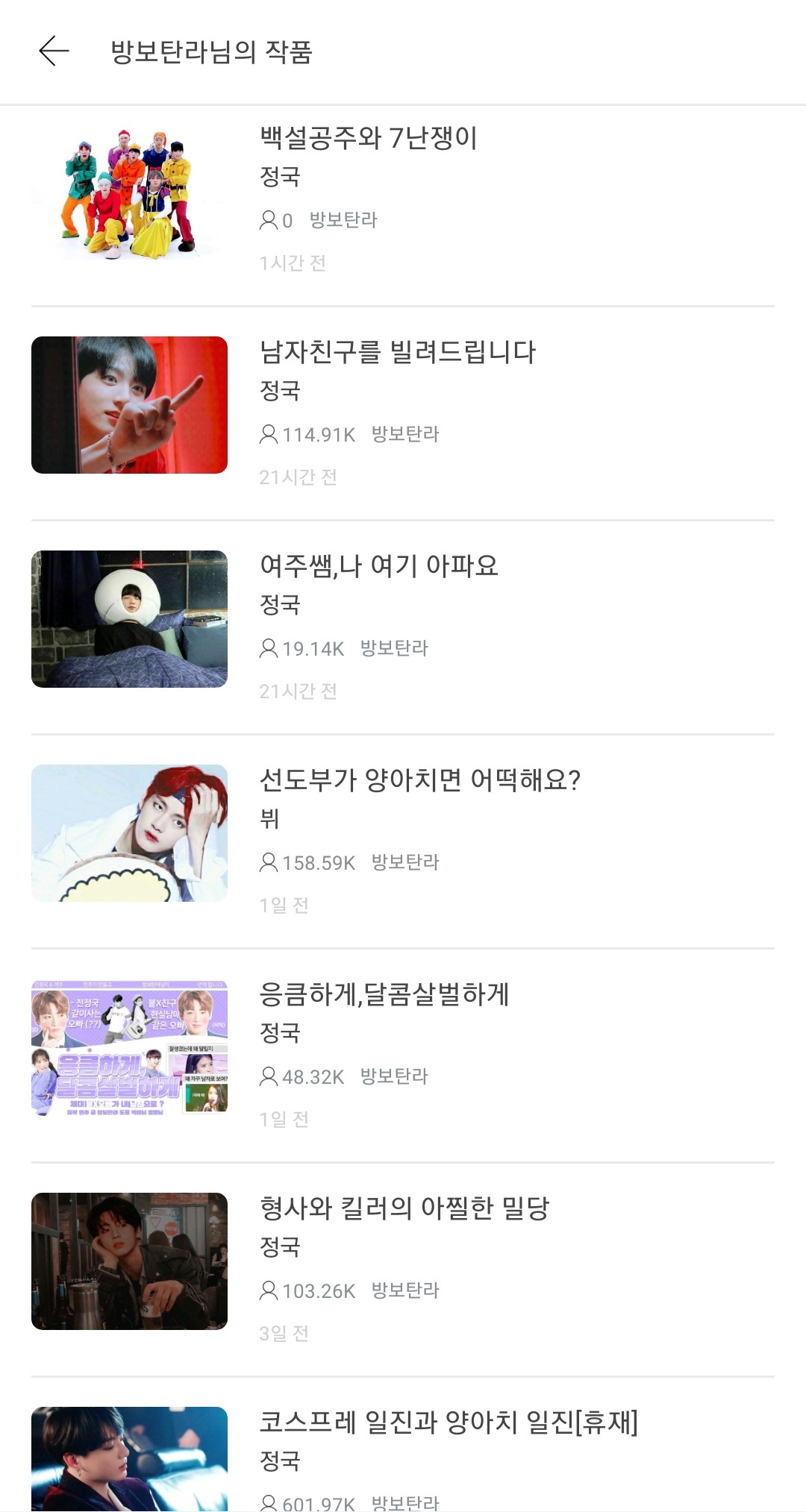Open the story 백설공주와 7난쟁이

point(368,139)
